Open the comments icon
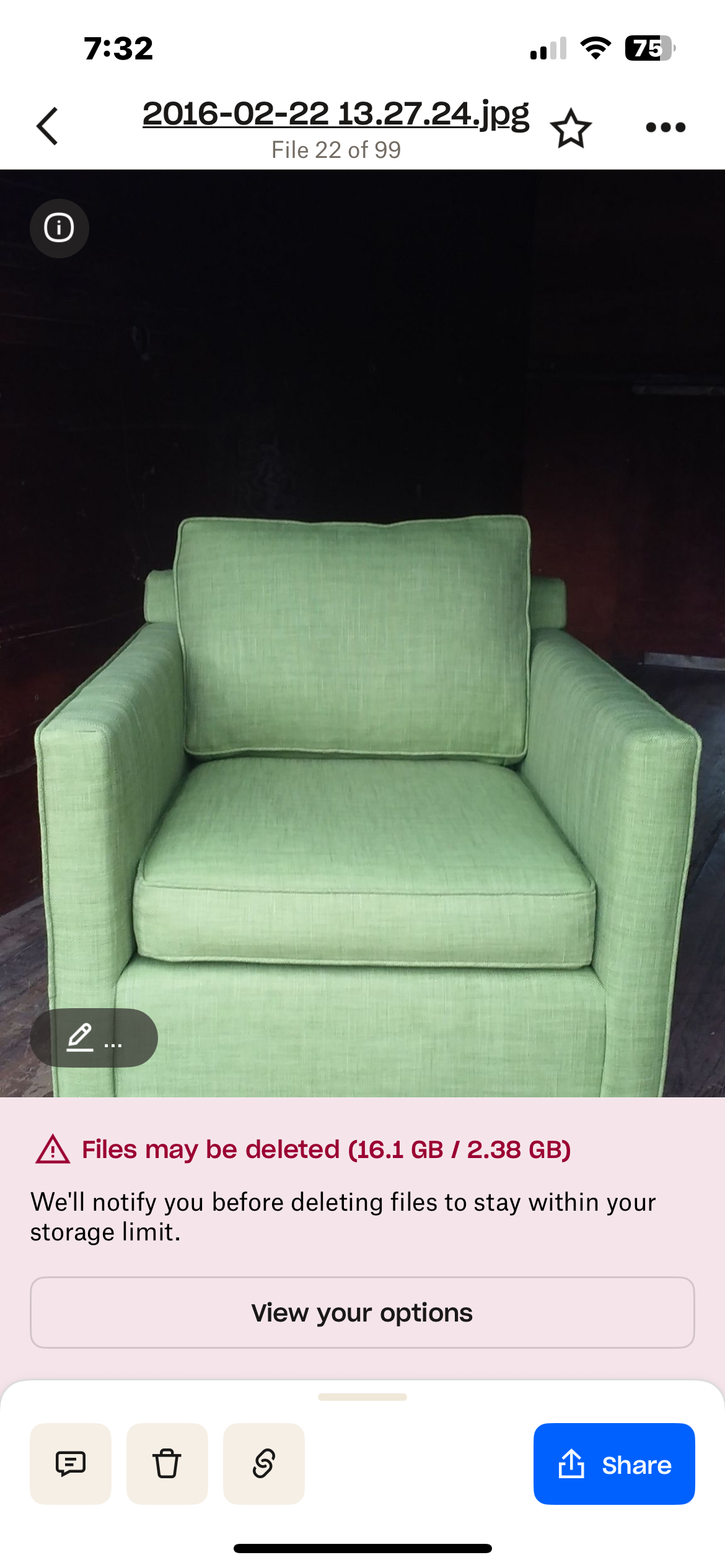This screenshot has width=725, height=1568. (x=71, y=1463)
